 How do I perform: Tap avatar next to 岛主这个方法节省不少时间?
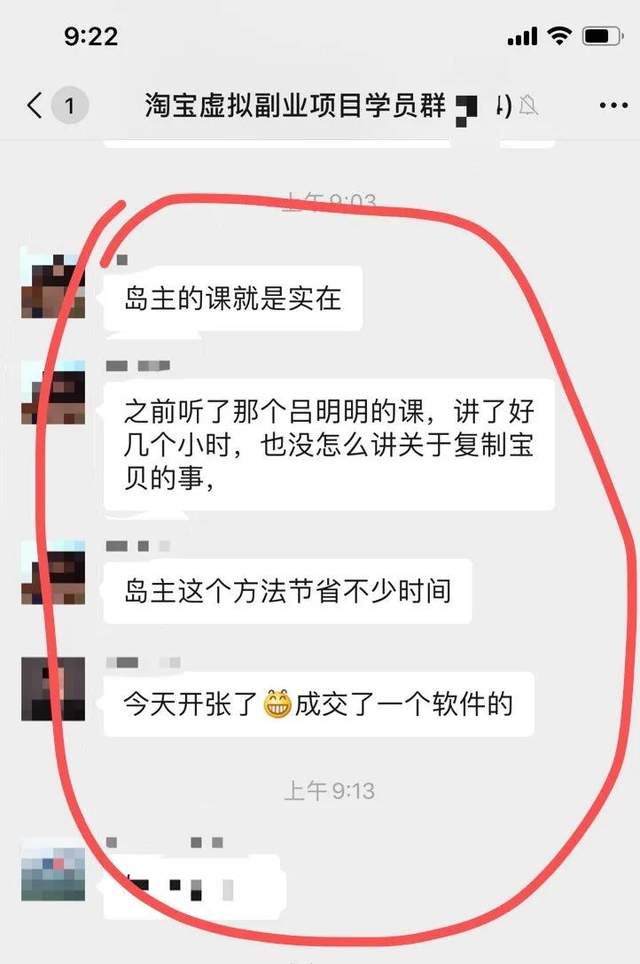coord(53,573)
